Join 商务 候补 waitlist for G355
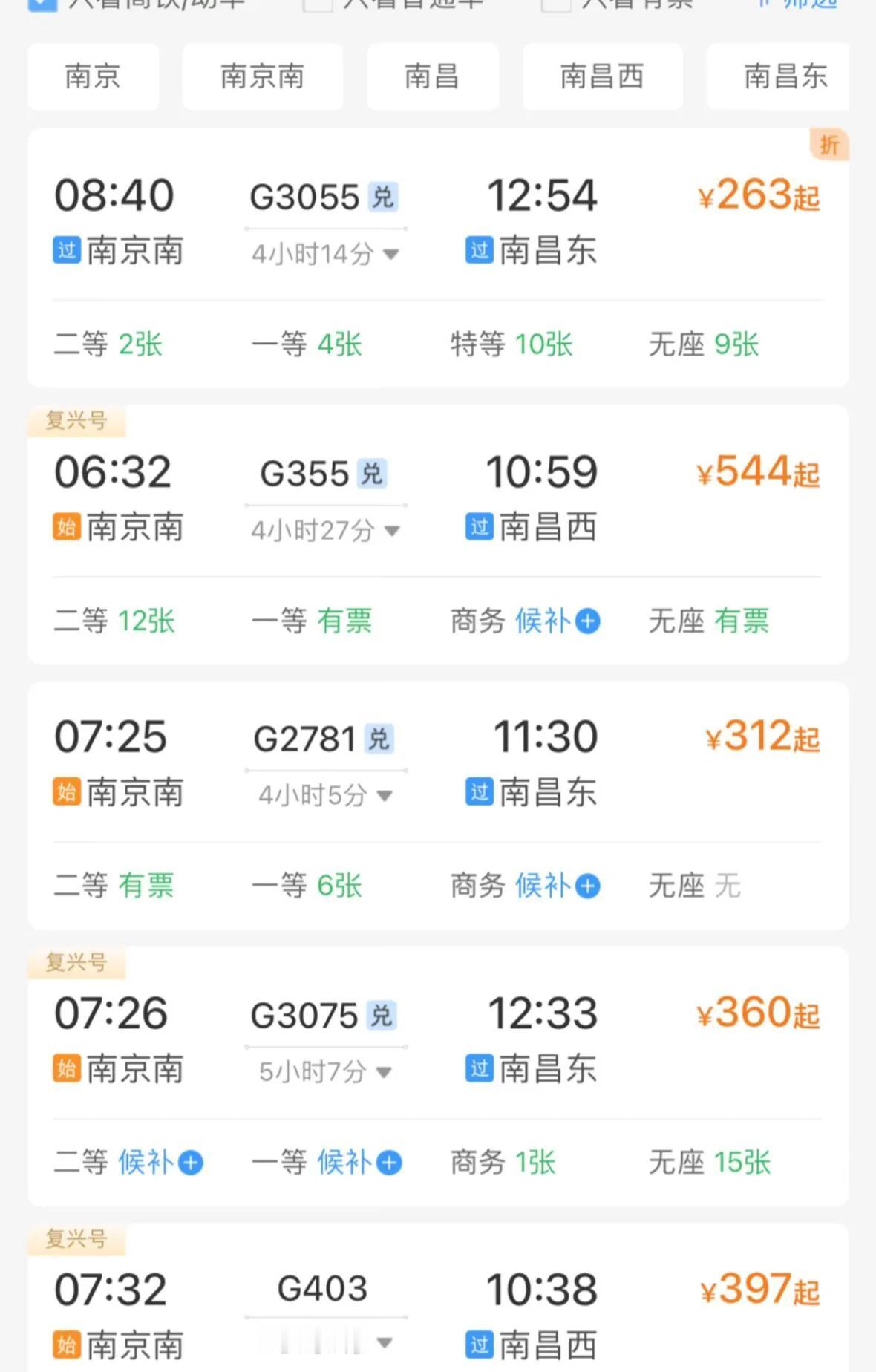 557,621
